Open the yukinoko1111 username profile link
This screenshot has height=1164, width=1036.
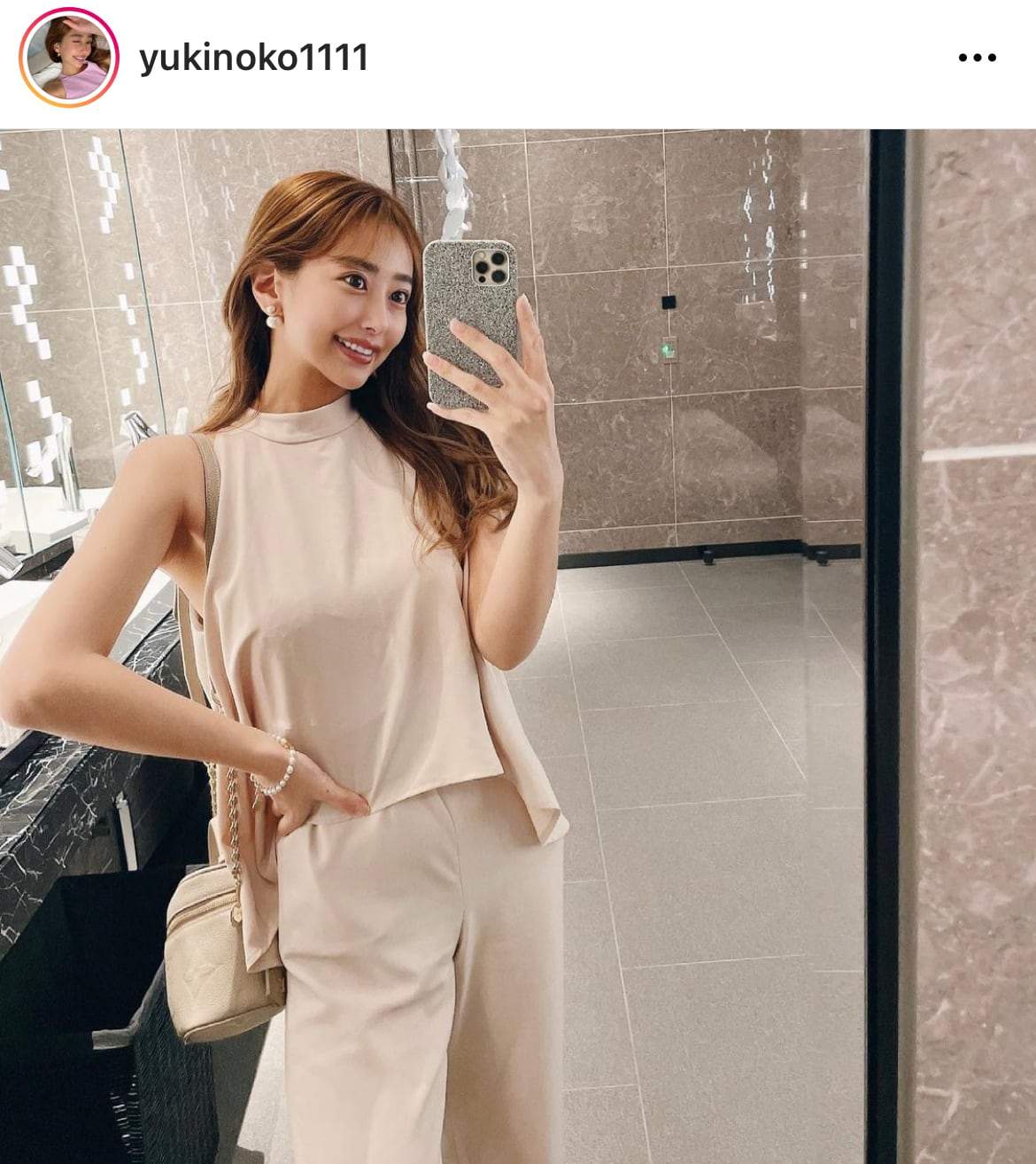(253, 58)
